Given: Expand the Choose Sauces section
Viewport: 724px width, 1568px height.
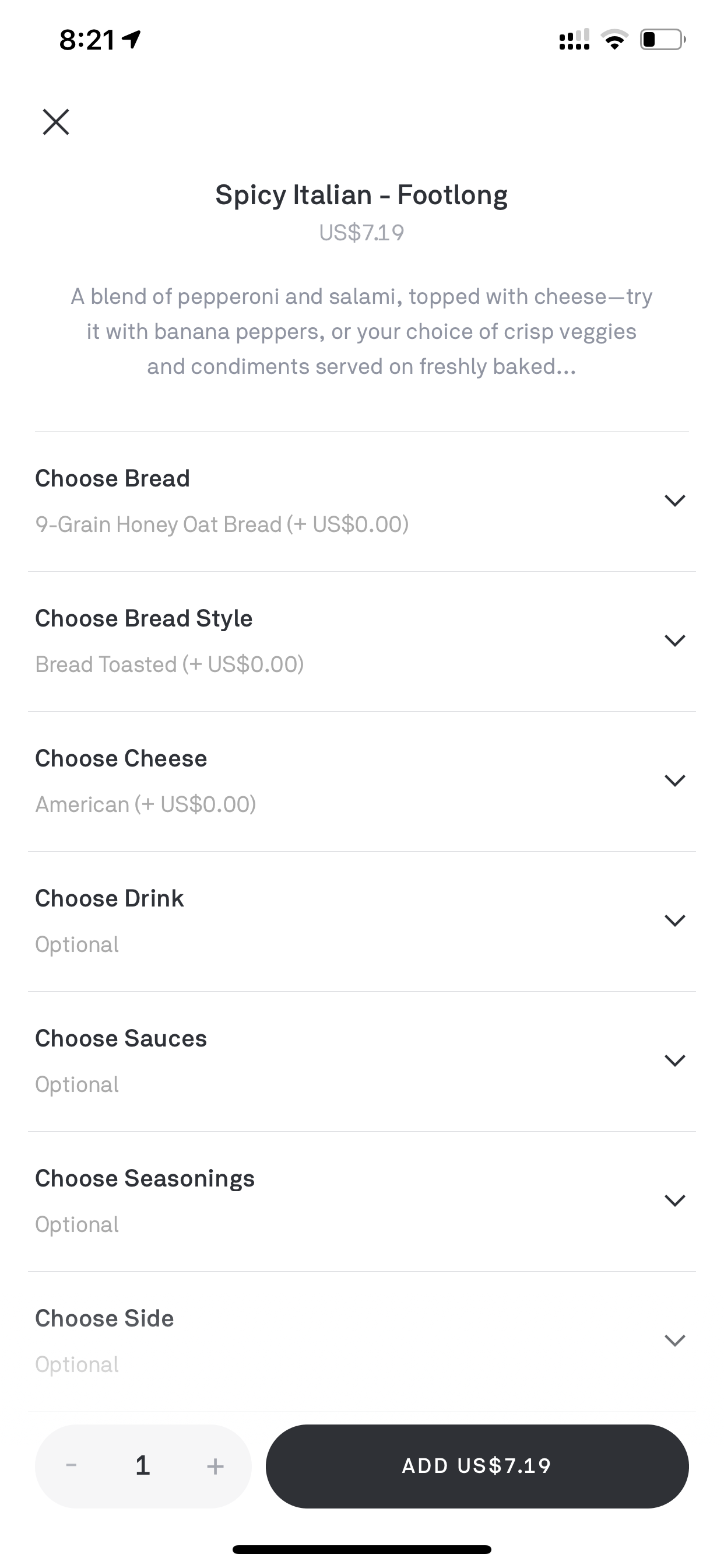Looking at the screenshot, I should pyautogui.click(x=361, y=1061).
